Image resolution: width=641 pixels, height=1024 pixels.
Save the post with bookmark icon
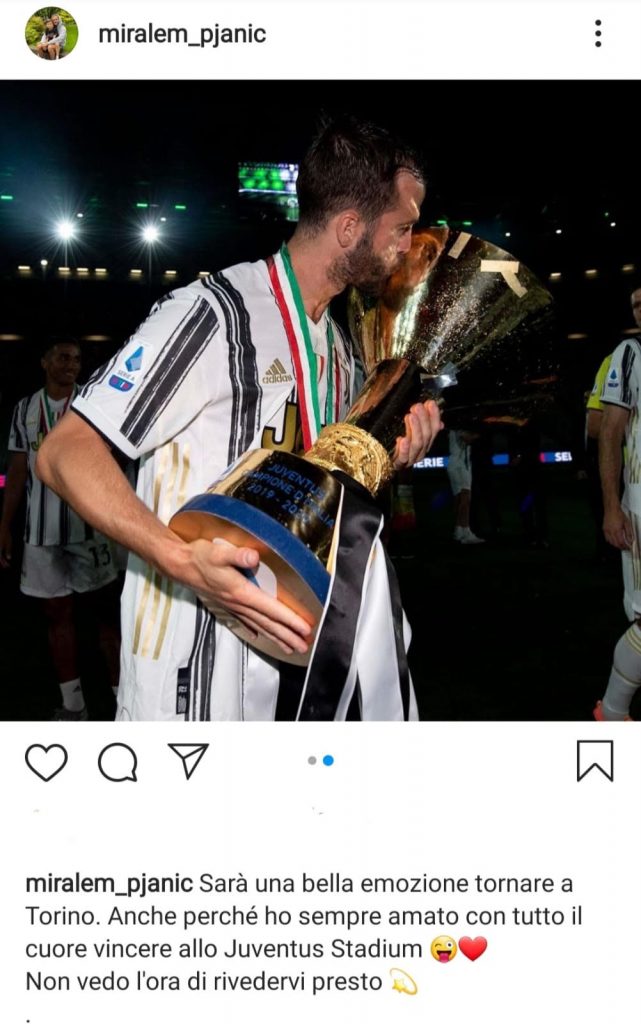[x=594, y=761]
